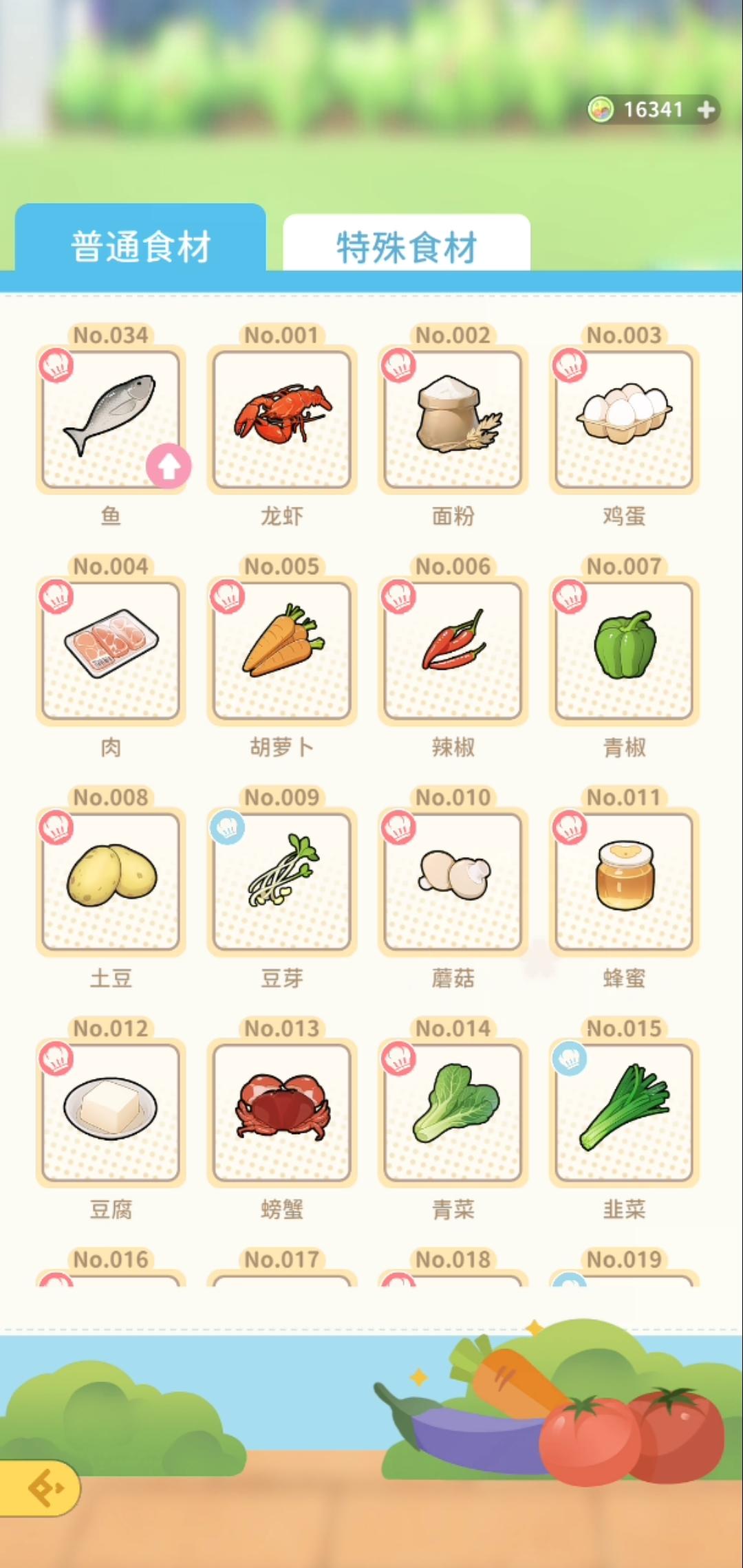Open the 青椒 ingredient card

pyautogui.click(x=624, y=650)
